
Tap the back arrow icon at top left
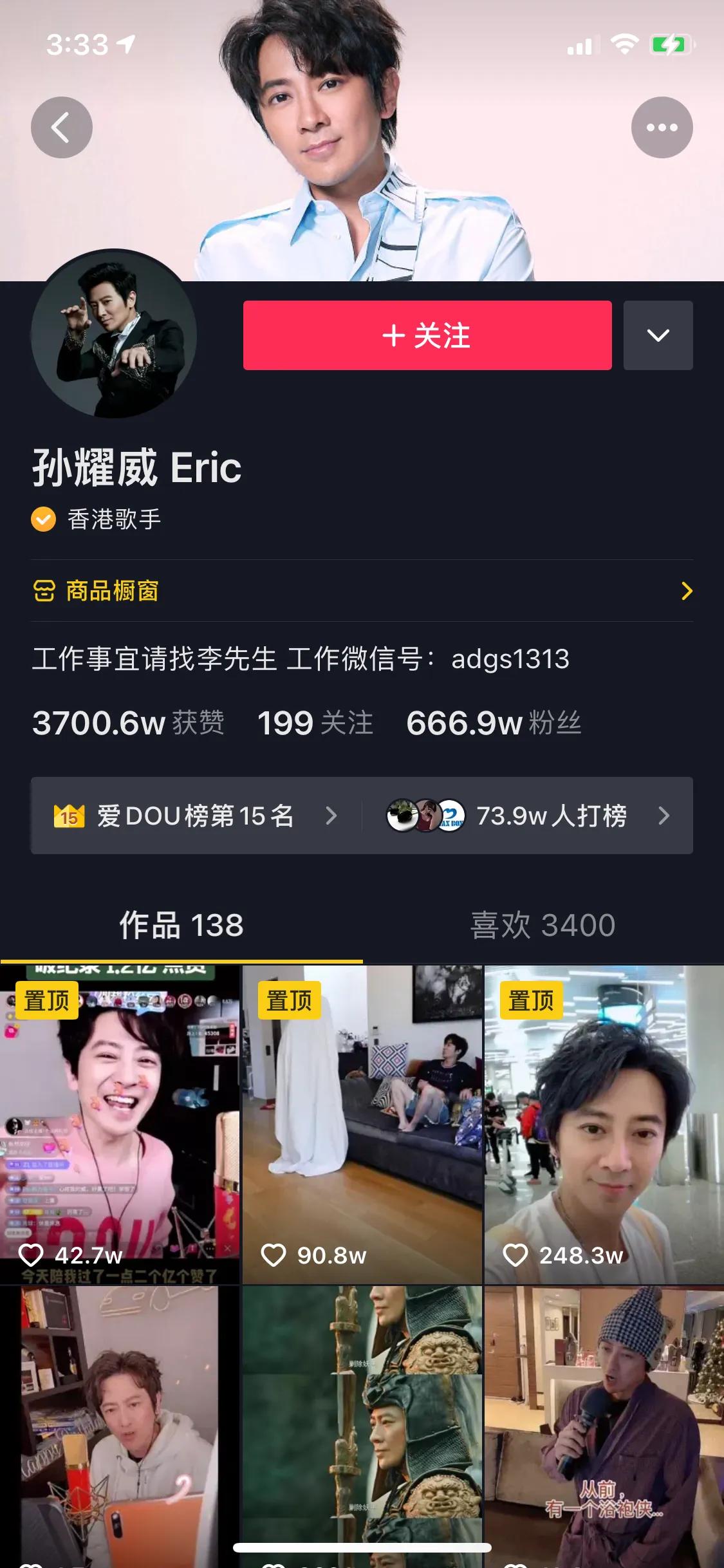(61, 126)
